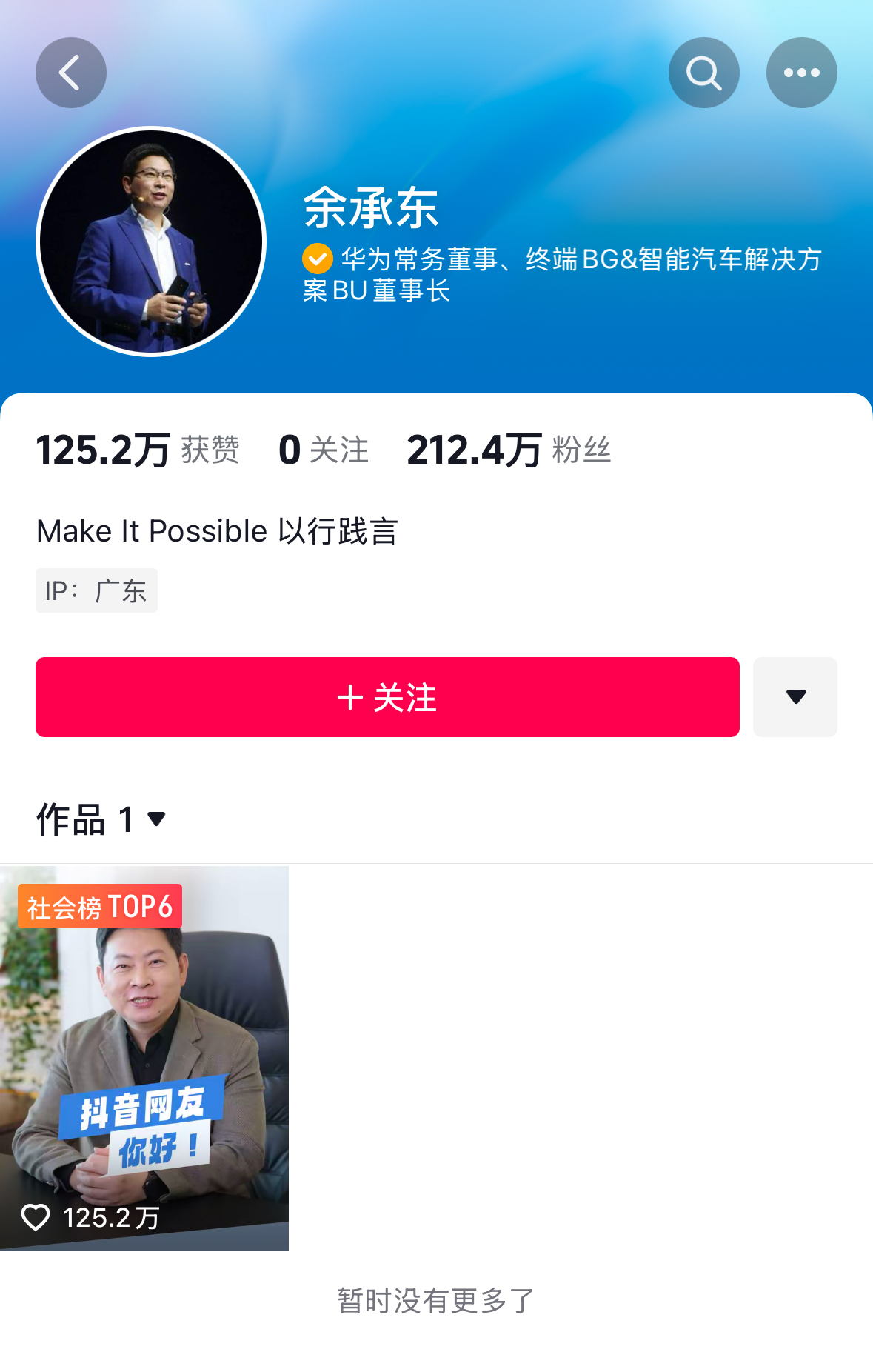Go back using the top-left arrow
The image size is (873, 1372).
[x=71, y=73]
